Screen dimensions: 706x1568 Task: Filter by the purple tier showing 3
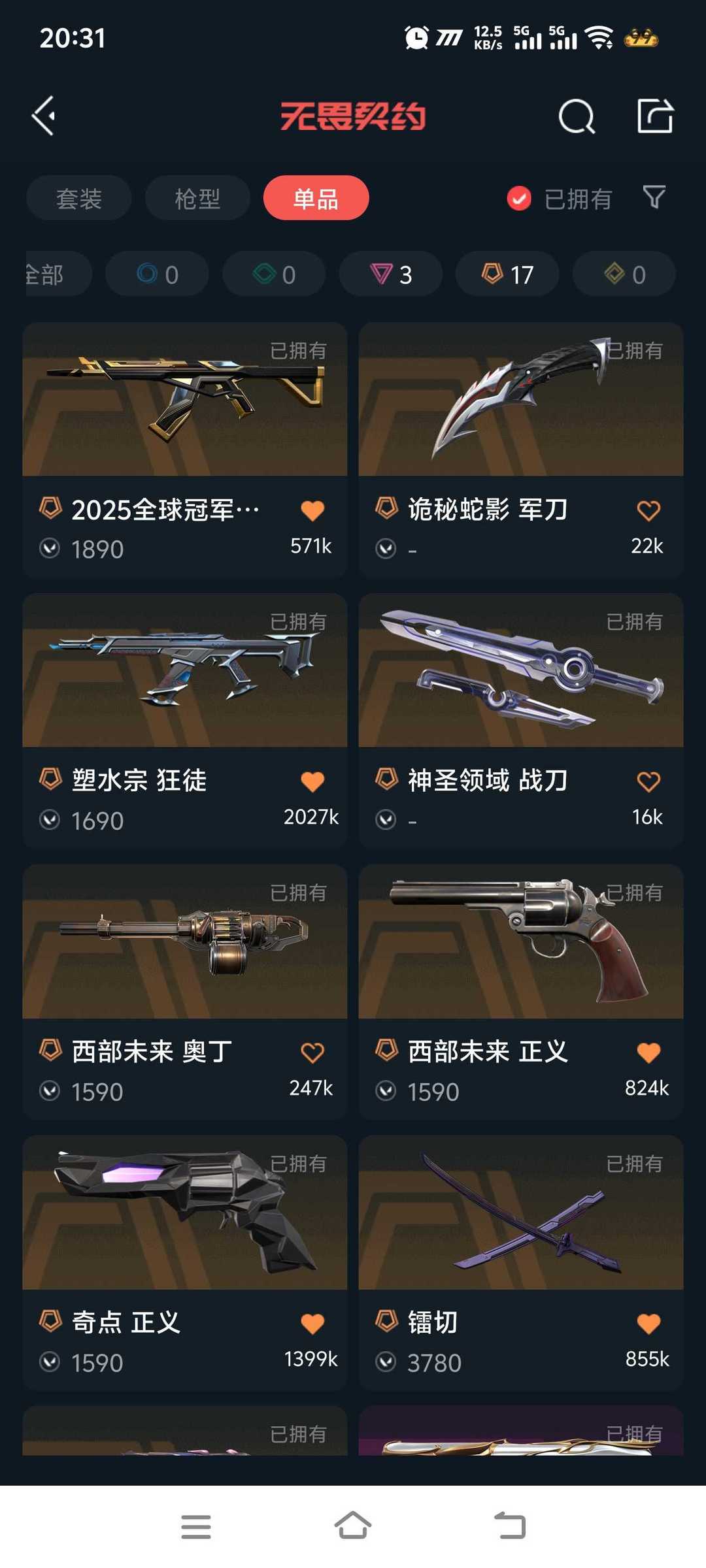tap(390, 274)
